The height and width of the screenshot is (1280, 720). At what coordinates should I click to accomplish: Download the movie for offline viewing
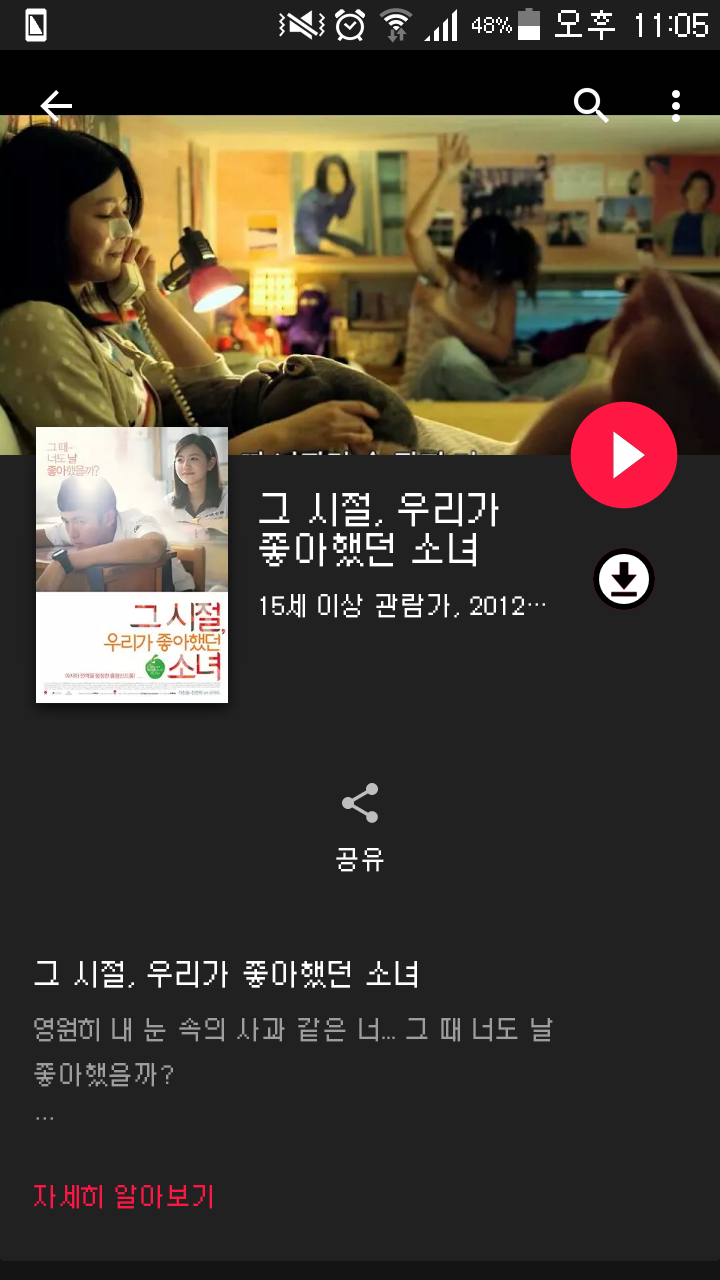pyautogui.click(x=624, y=579)
